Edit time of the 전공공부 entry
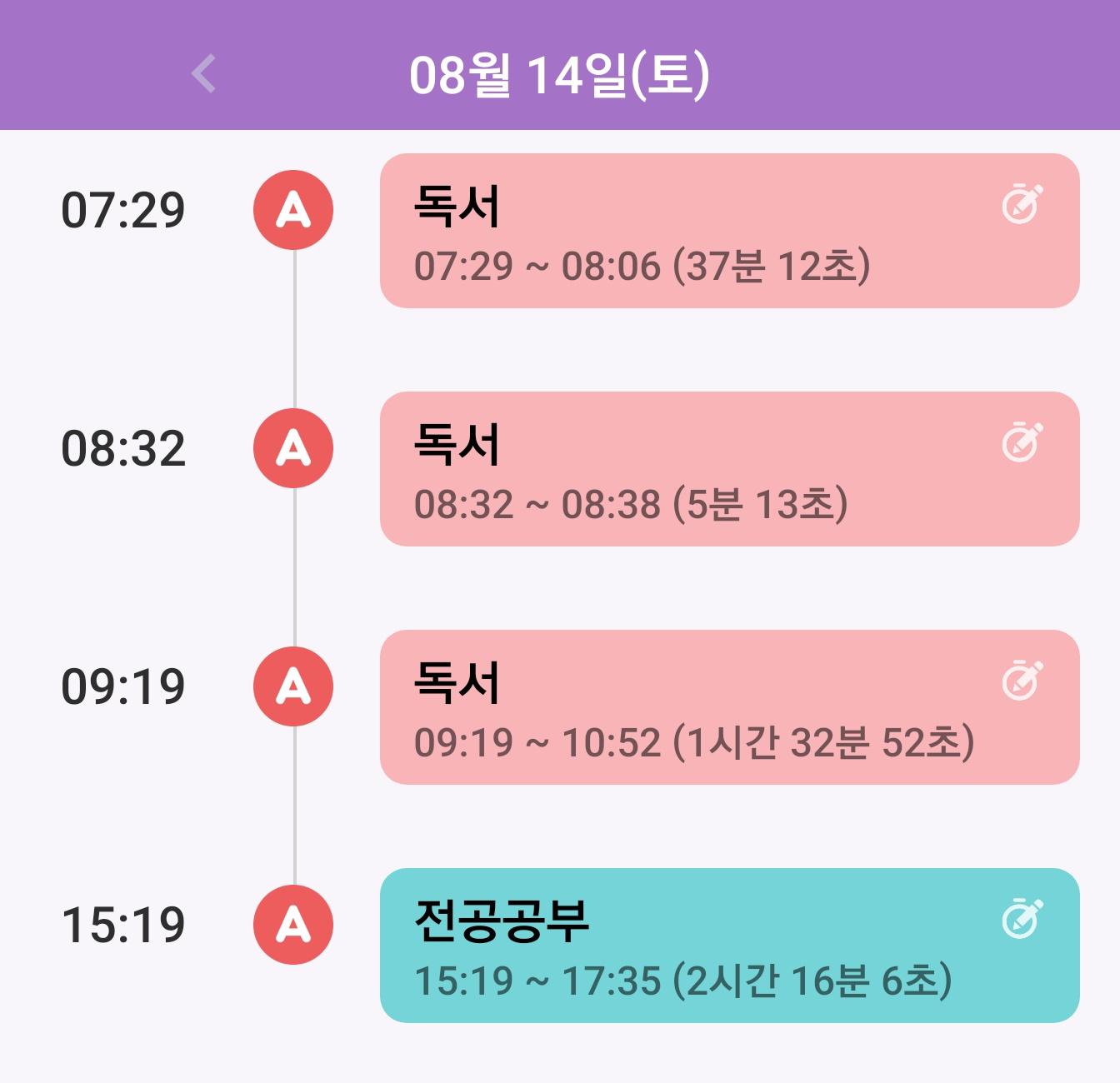Viewport: 1120px width, 1083px height. click(1022, 918)
